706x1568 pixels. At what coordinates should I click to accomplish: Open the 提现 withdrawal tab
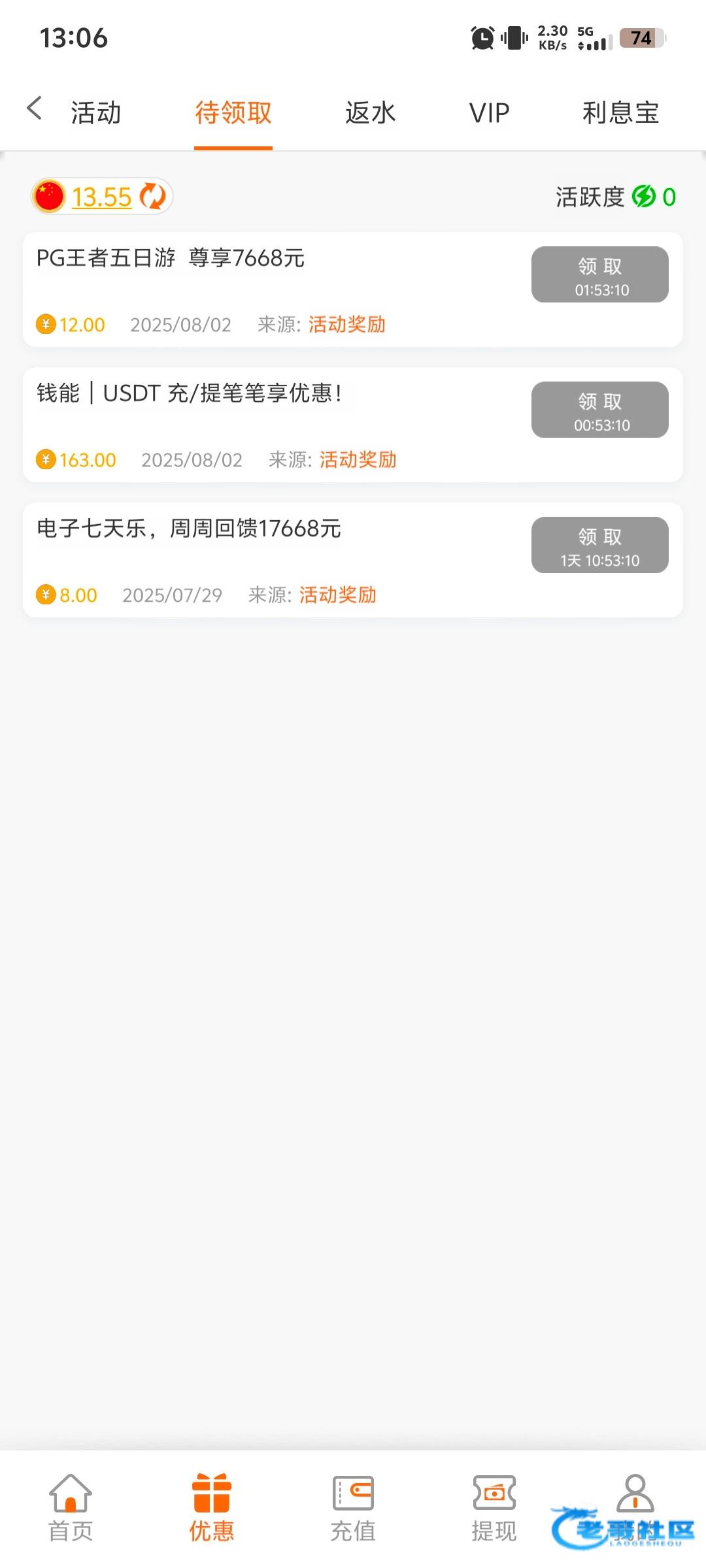[x=494, y=1508]
